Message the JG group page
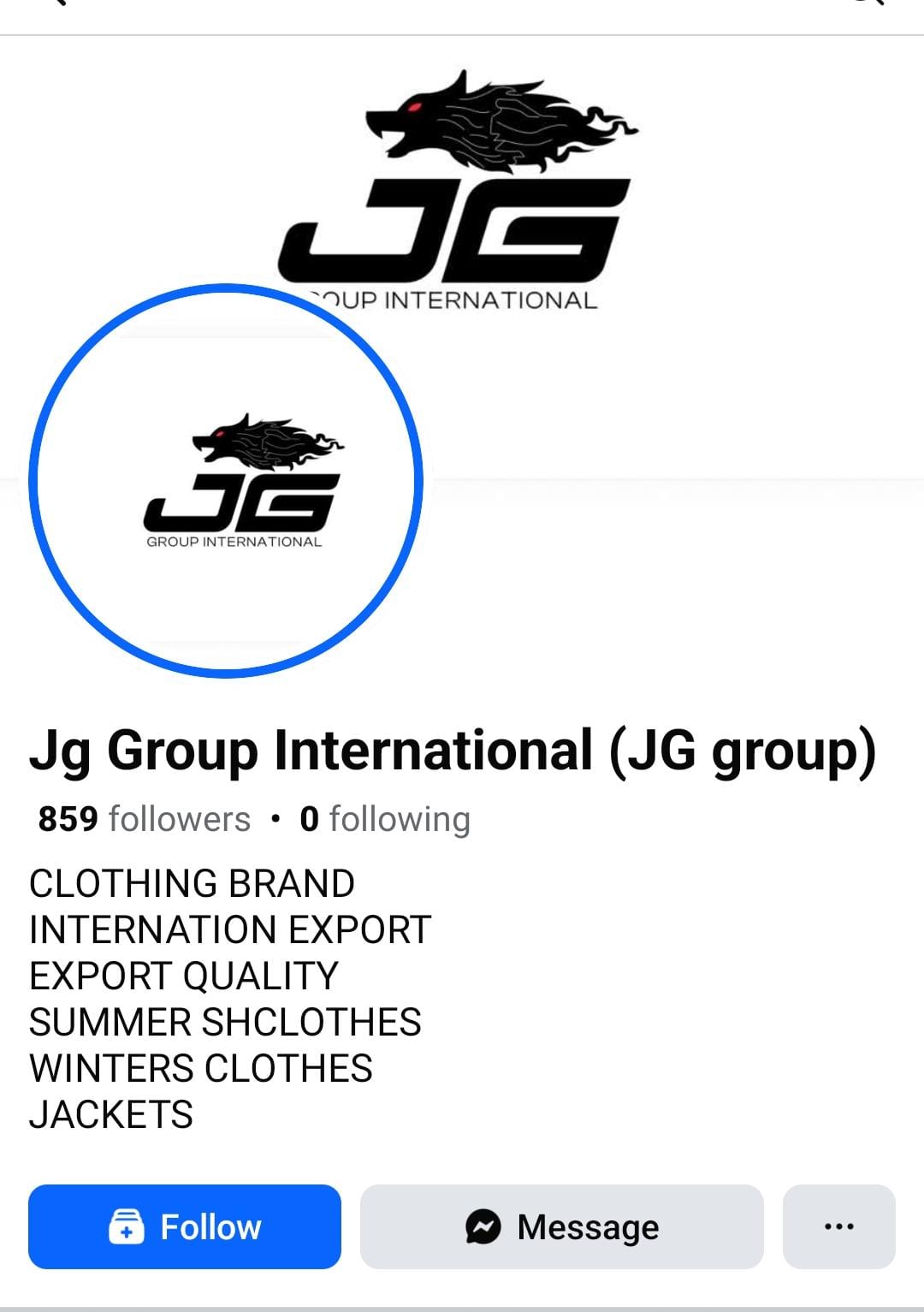 561,1226
